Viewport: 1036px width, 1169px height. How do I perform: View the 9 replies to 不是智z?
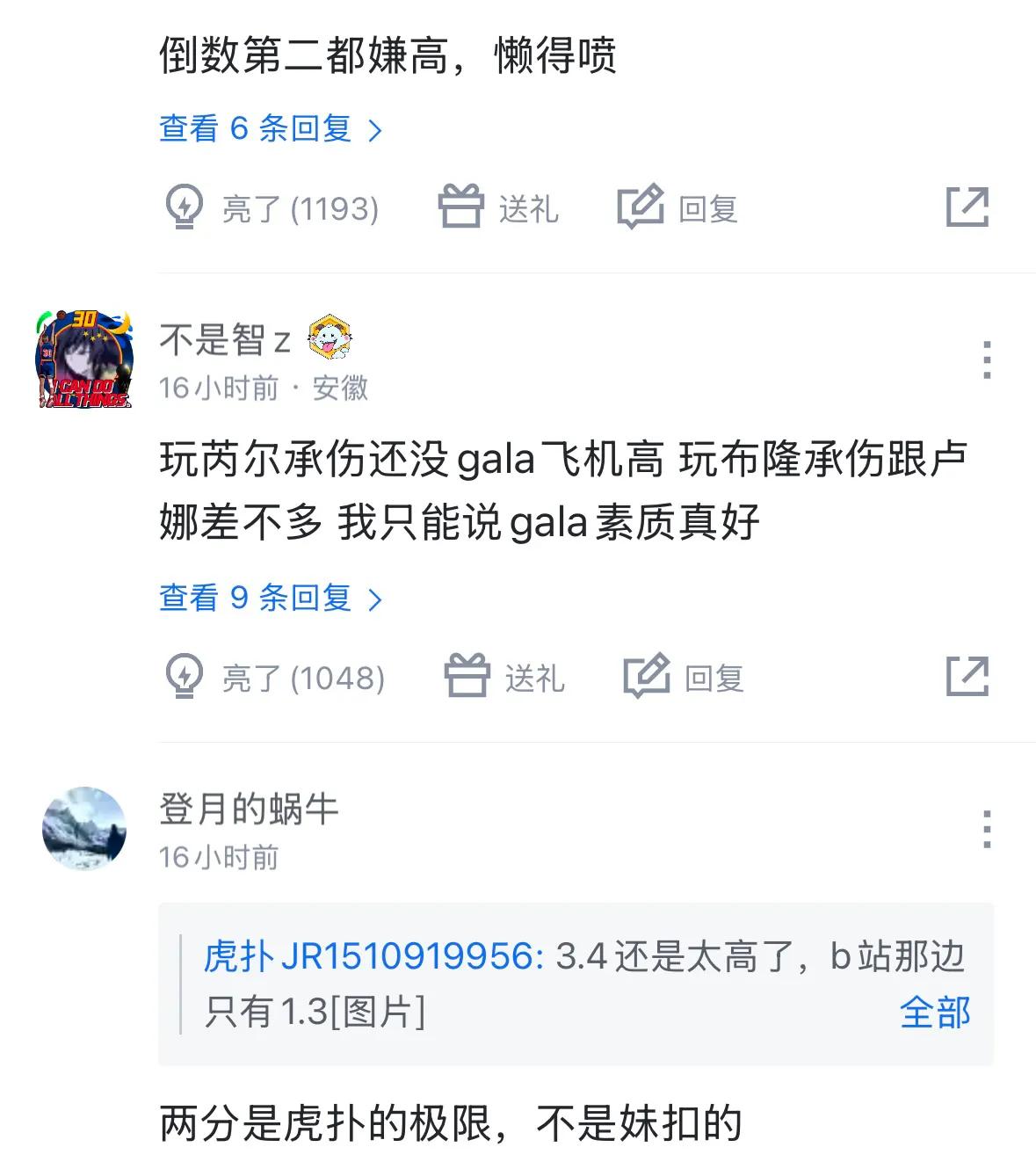(271, 599)
